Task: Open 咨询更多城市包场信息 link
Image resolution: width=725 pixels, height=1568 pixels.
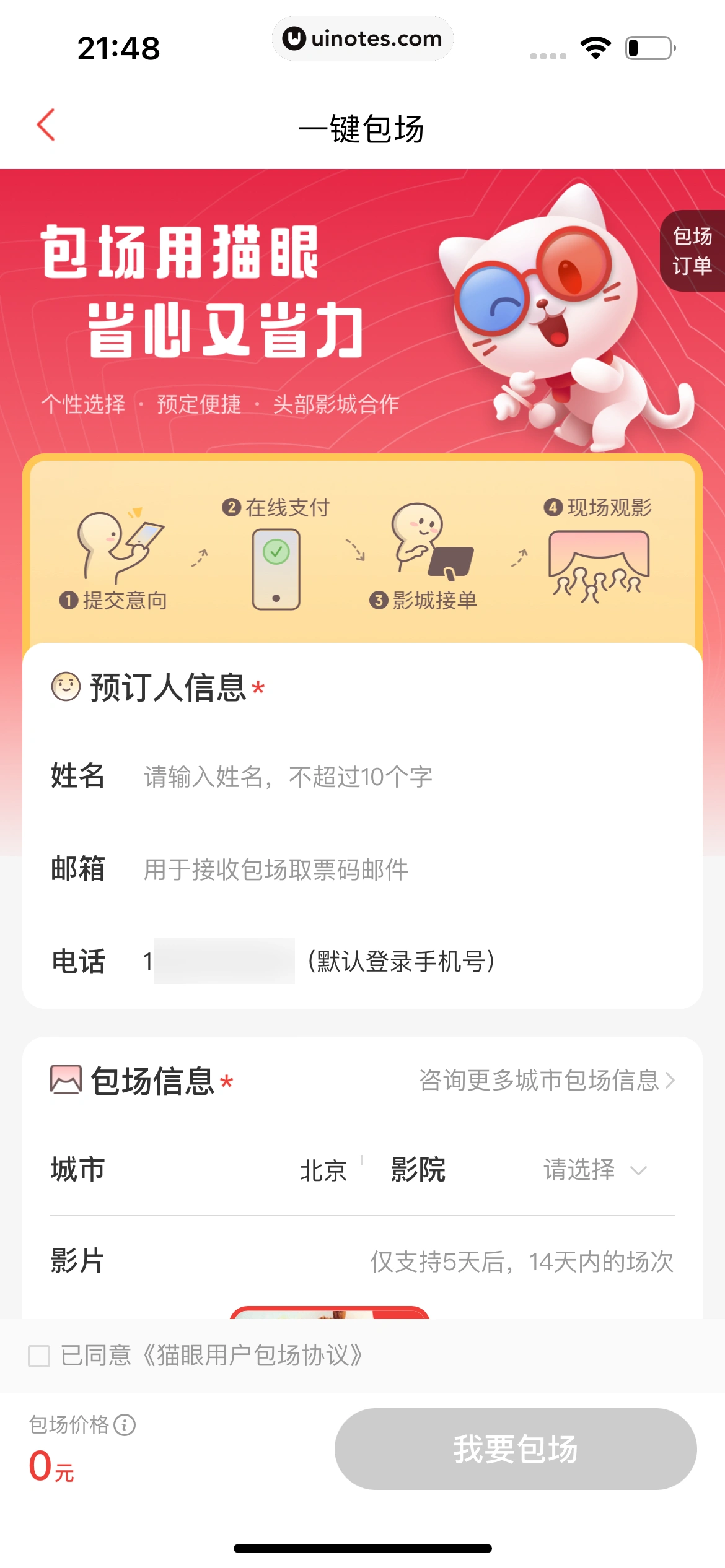Action: pos(547,1081)
